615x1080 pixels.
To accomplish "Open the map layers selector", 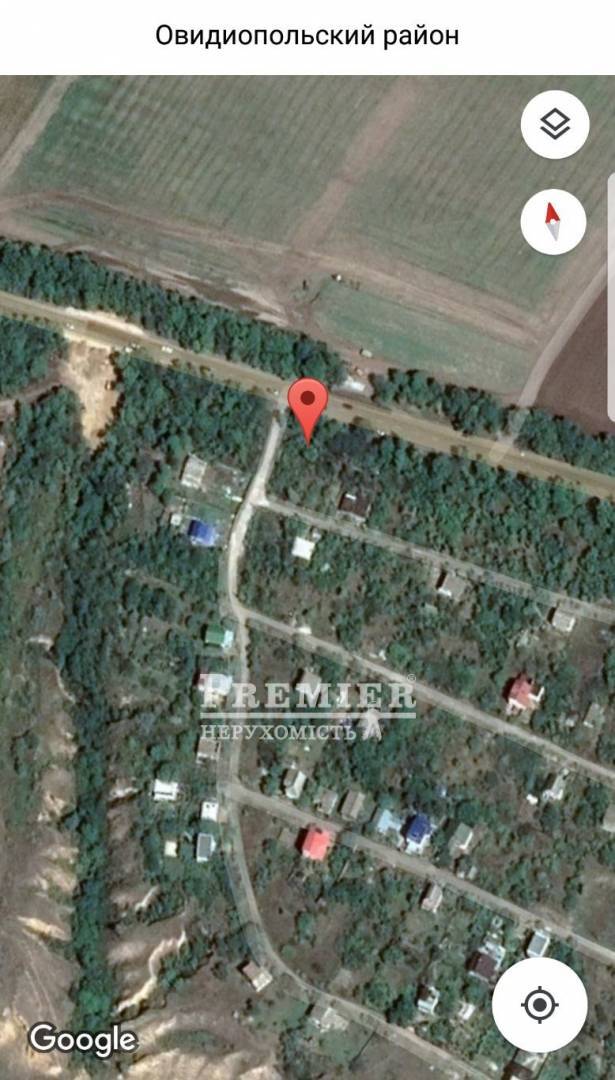I will [554, 125].
